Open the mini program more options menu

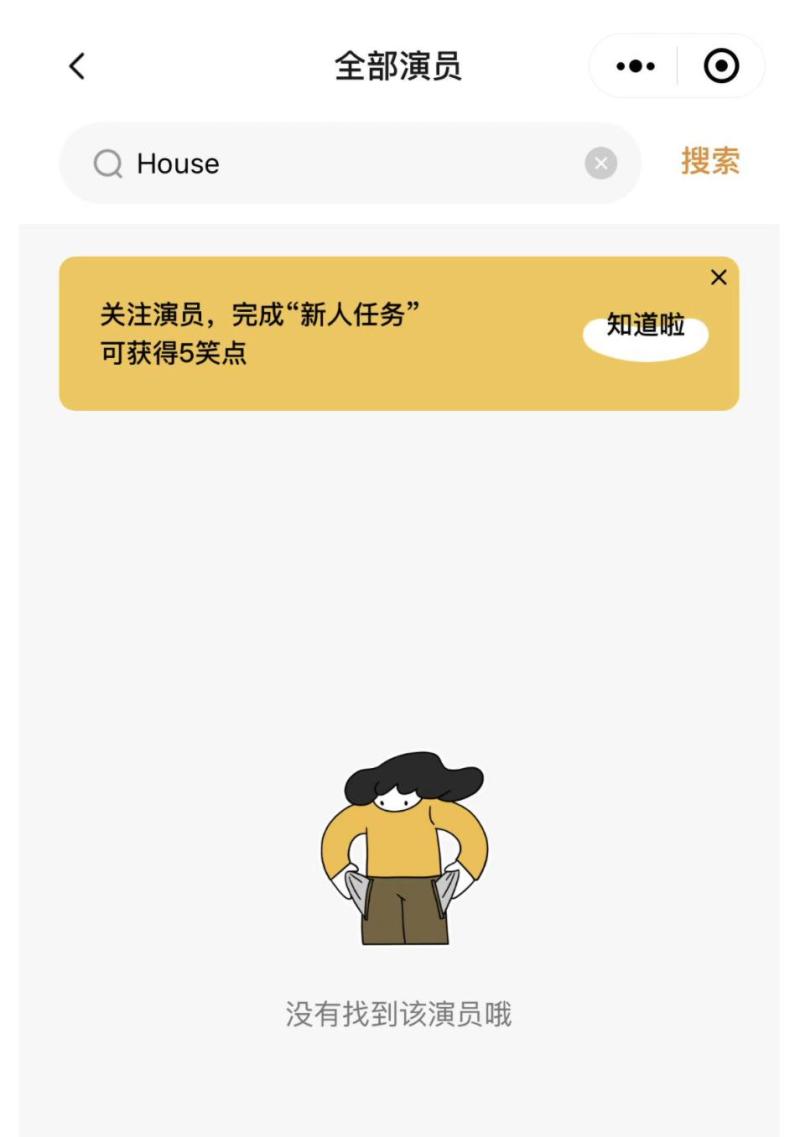pyautogui.click(x=635, y=67)
